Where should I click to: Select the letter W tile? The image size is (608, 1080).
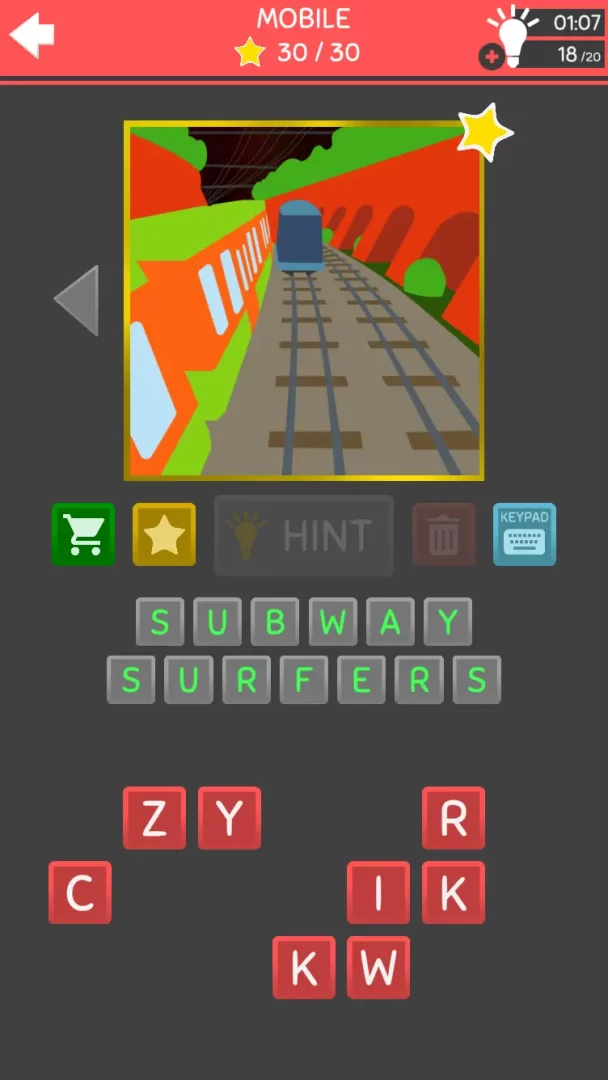click(378, 967)
